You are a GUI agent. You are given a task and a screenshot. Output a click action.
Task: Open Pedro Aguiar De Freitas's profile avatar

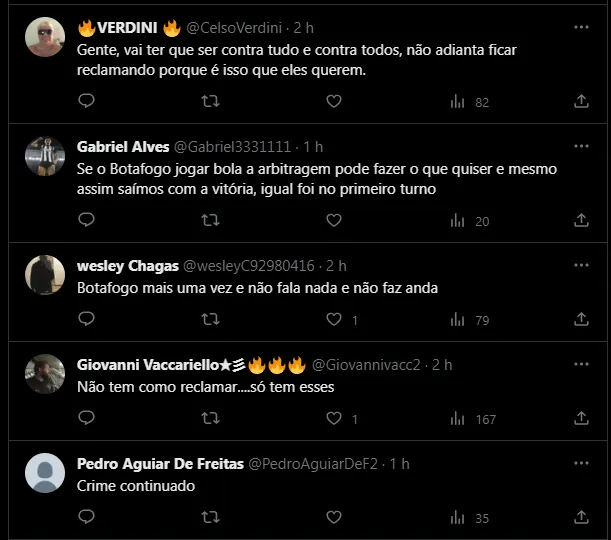45,473
